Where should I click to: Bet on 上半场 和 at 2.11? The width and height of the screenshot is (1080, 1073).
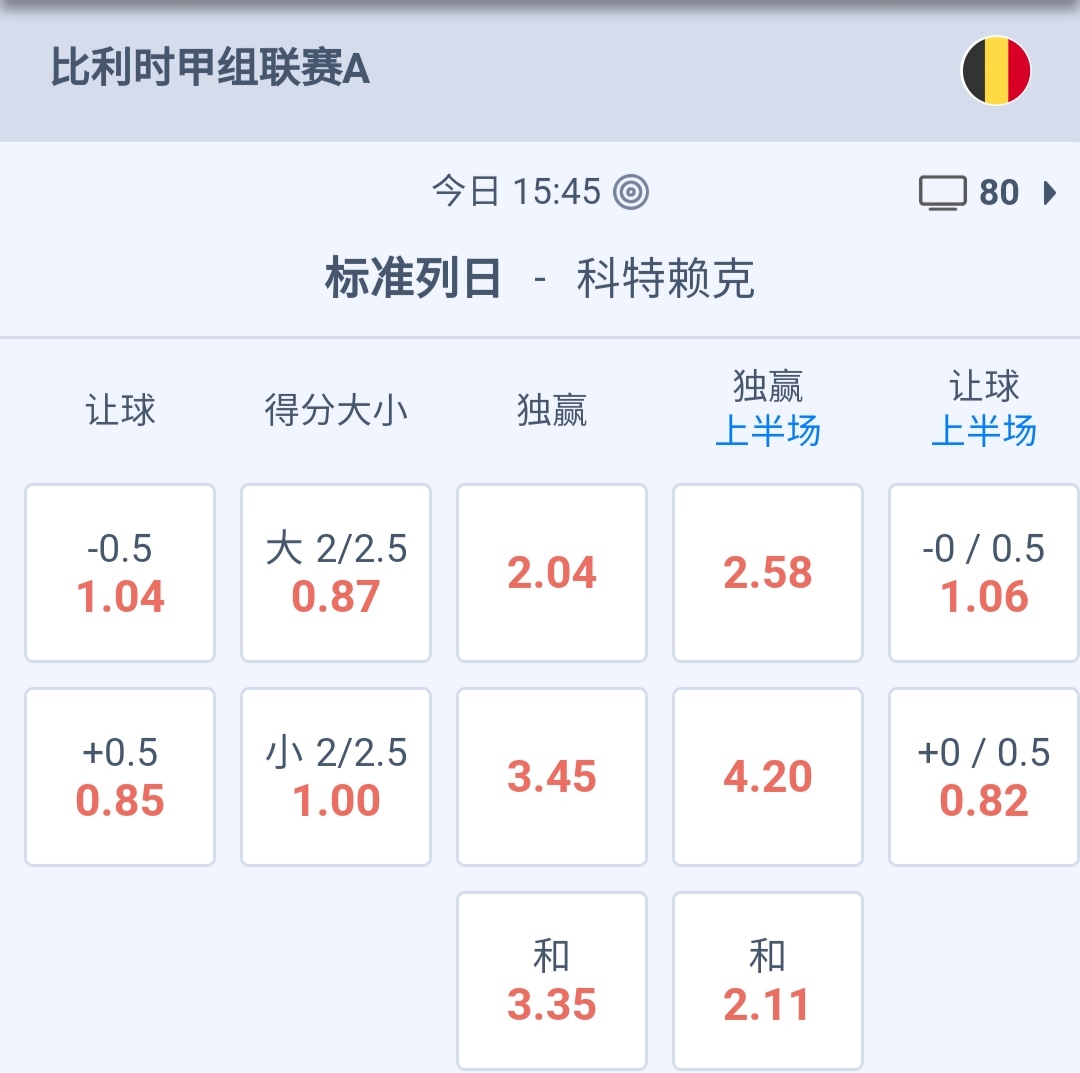click(x=768, y=981)
